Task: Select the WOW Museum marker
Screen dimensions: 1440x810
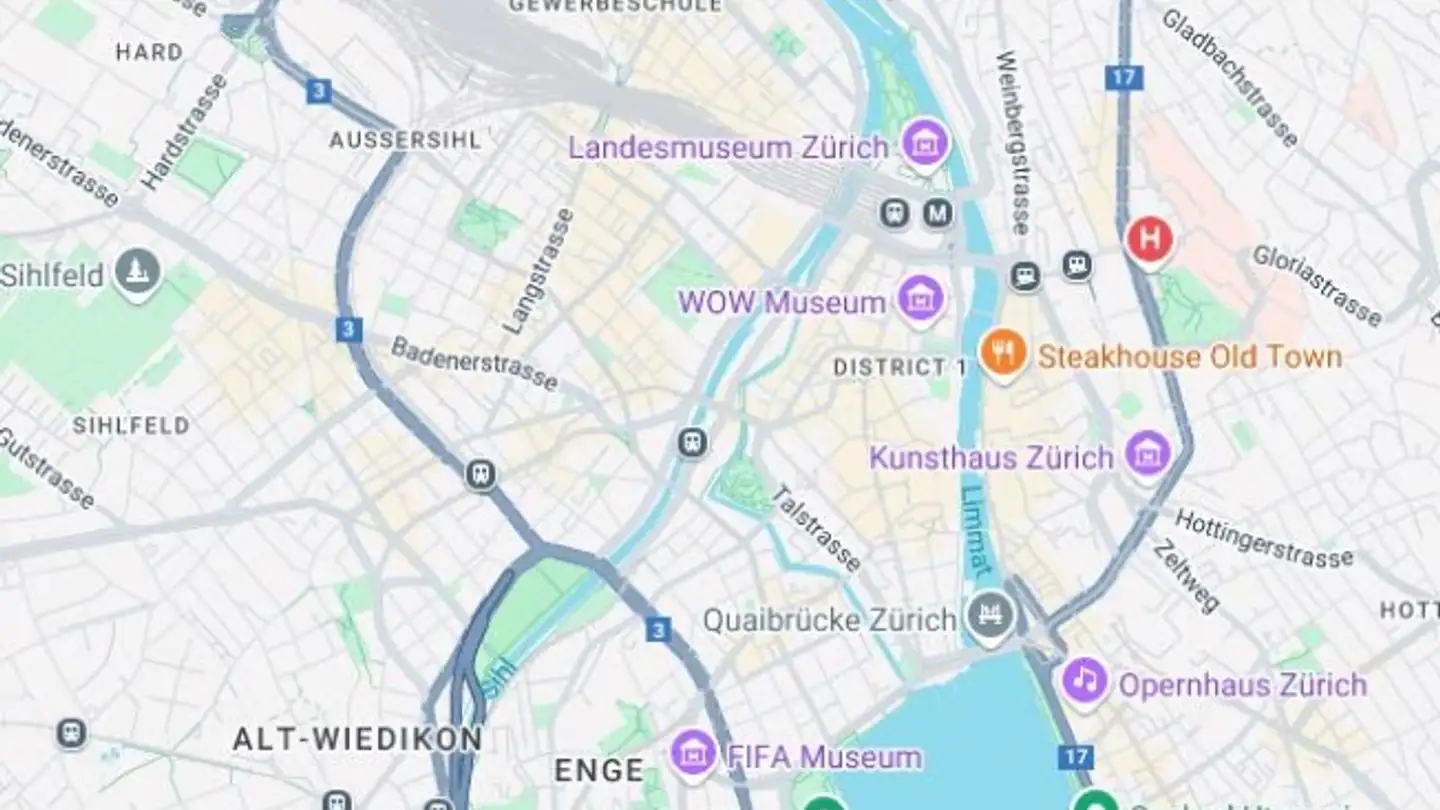Action: point(920,299)
